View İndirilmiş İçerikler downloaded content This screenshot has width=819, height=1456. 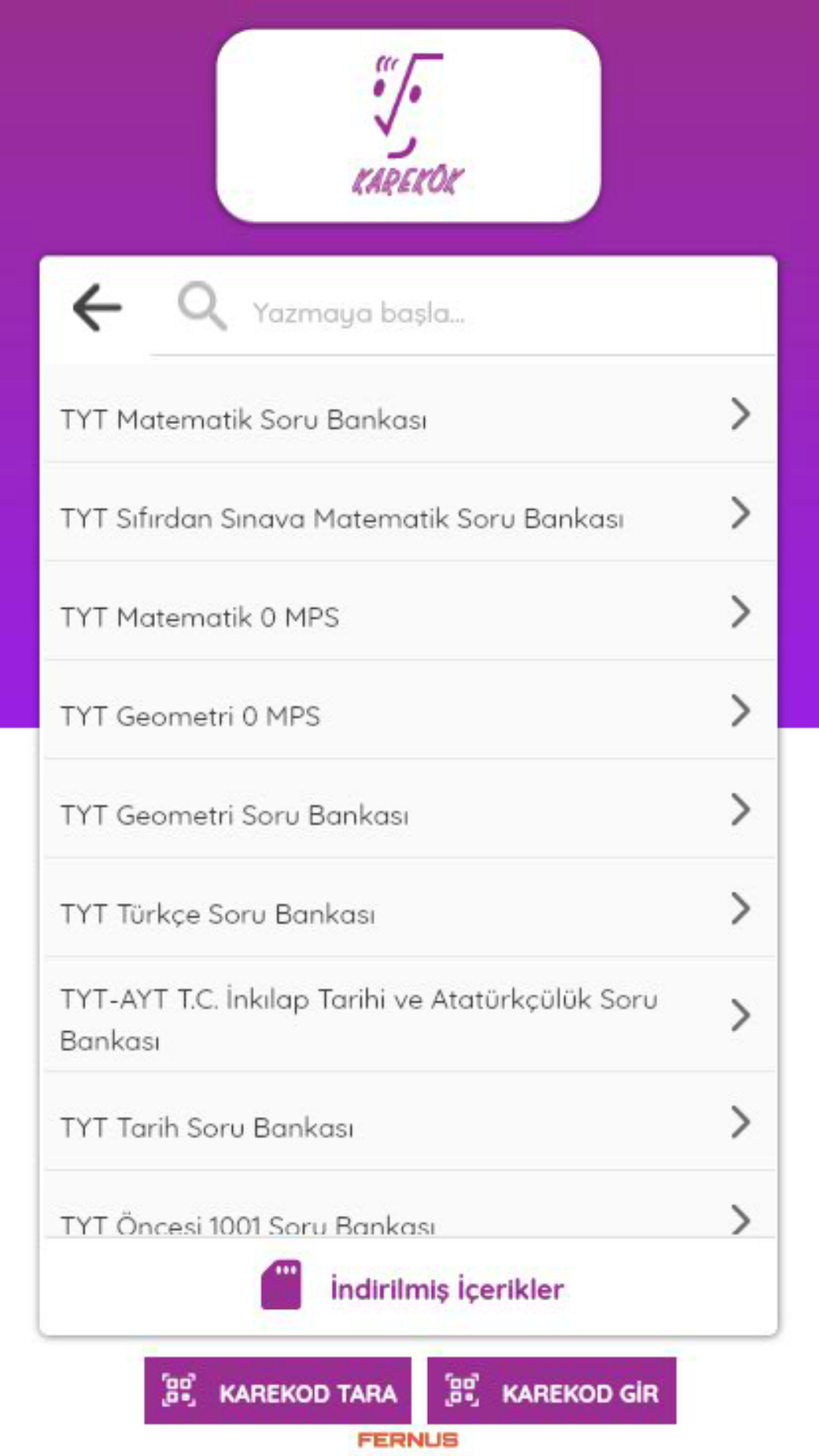tap(411, 1288)
